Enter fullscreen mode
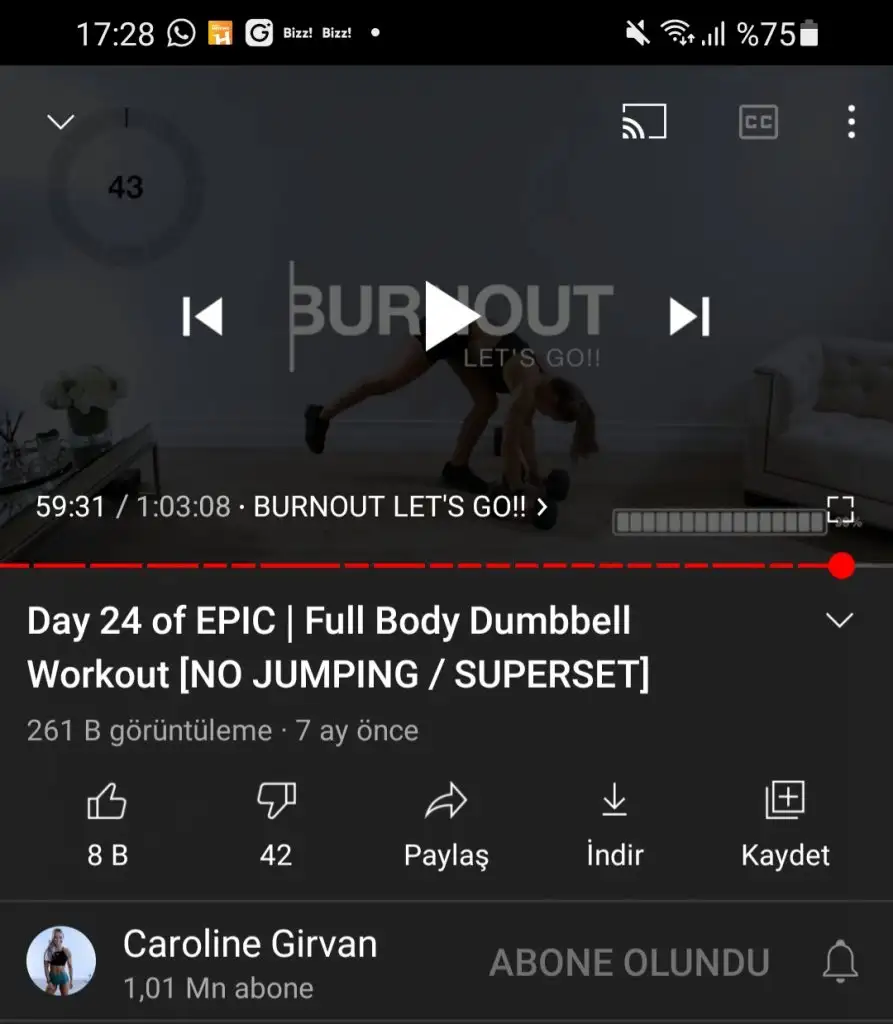This screenshot has height=1024, width=893. (x=840, y=509)
